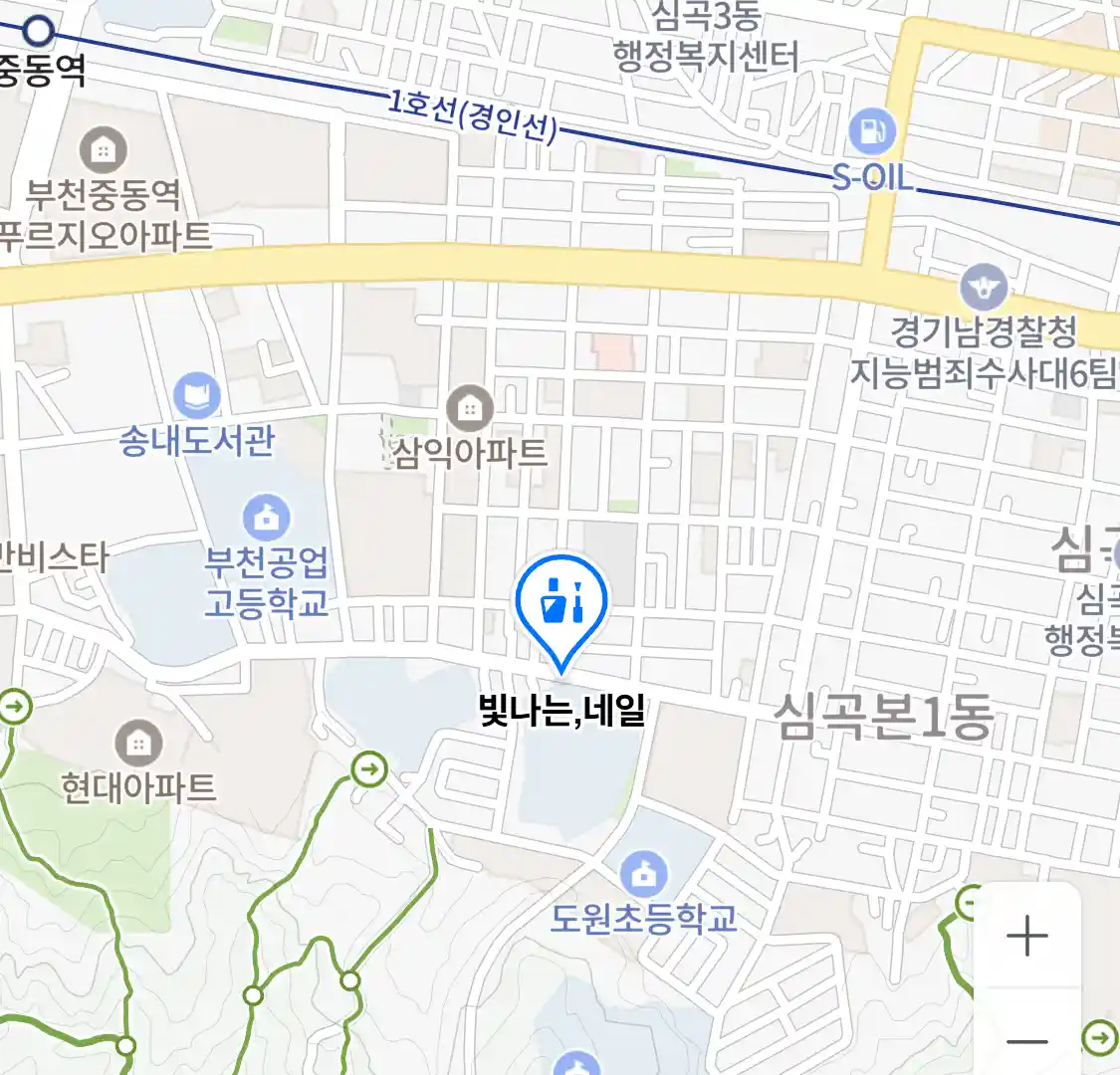Select the 부천중동역 푸르지오아파트 marker

(103, 150)
